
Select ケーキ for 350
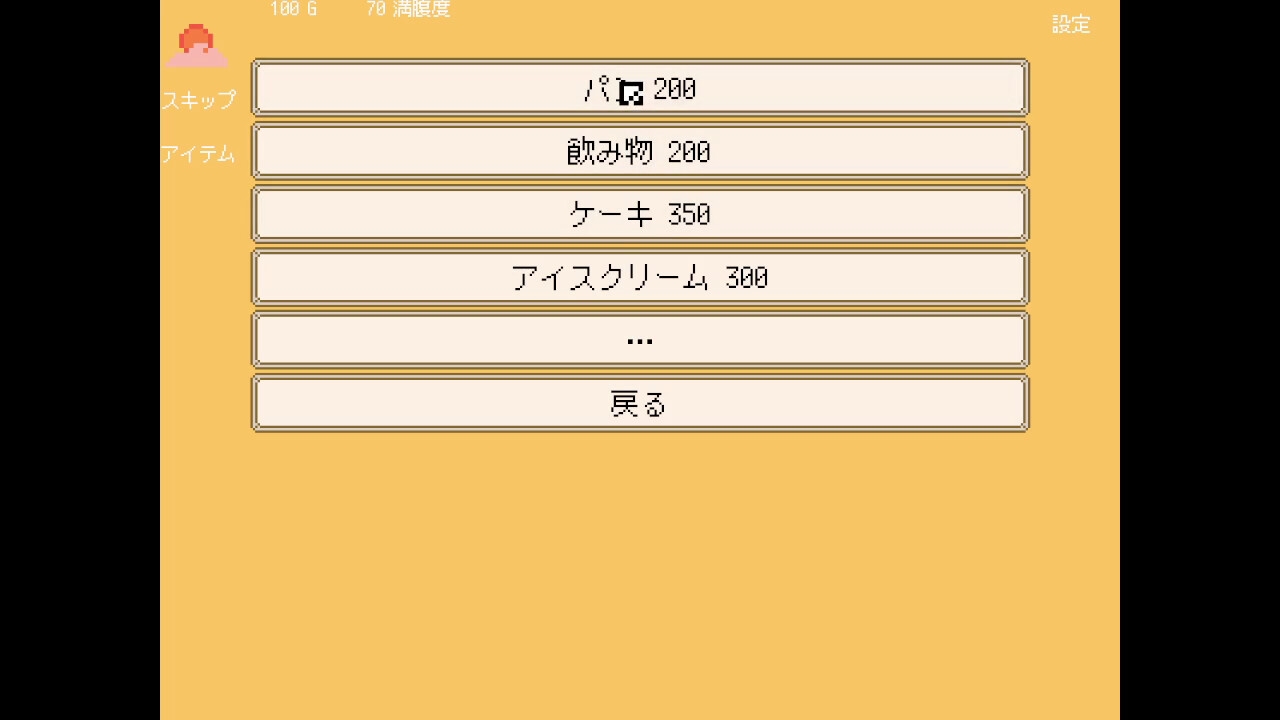640,214
